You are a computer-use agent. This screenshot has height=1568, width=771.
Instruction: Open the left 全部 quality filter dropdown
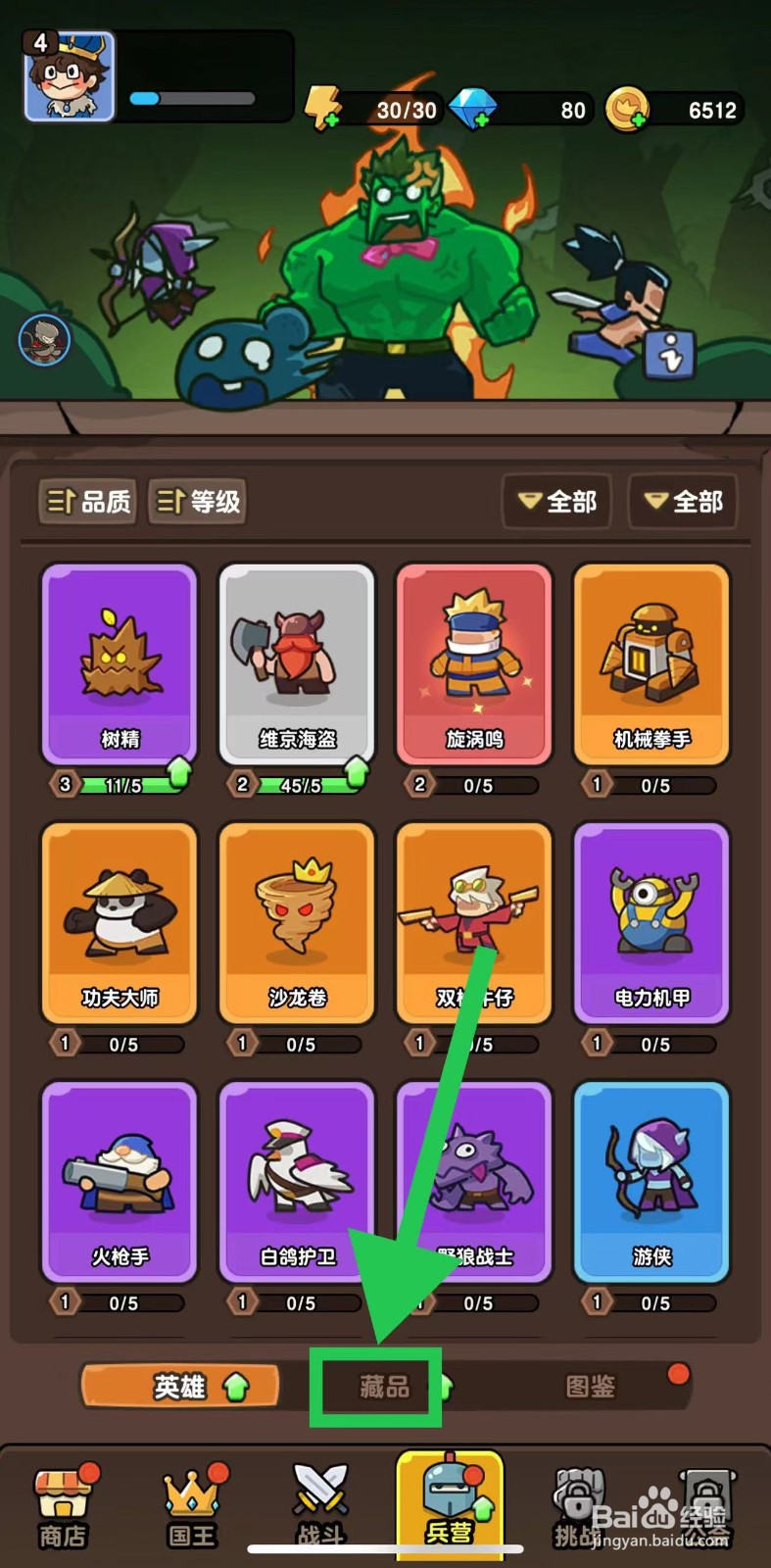click(x=555, y=502)
